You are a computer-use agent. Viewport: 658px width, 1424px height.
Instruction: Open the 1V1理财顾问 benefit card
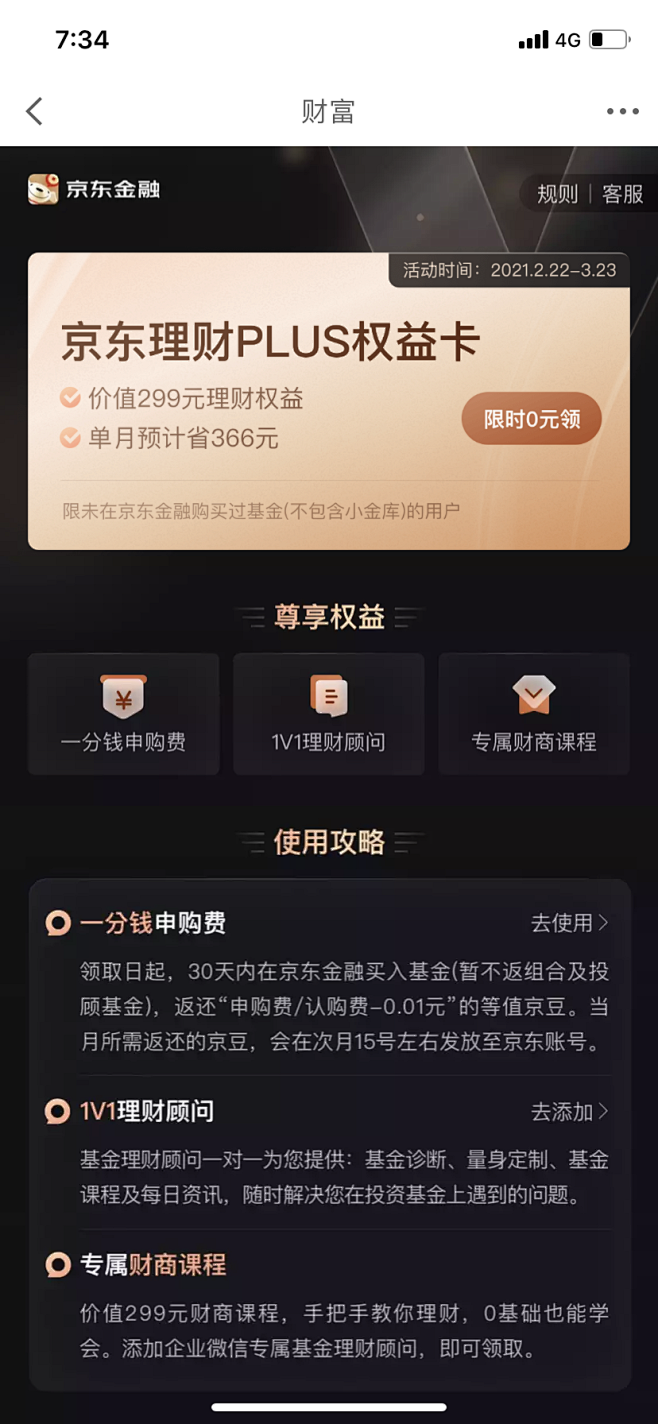(329, 714)
